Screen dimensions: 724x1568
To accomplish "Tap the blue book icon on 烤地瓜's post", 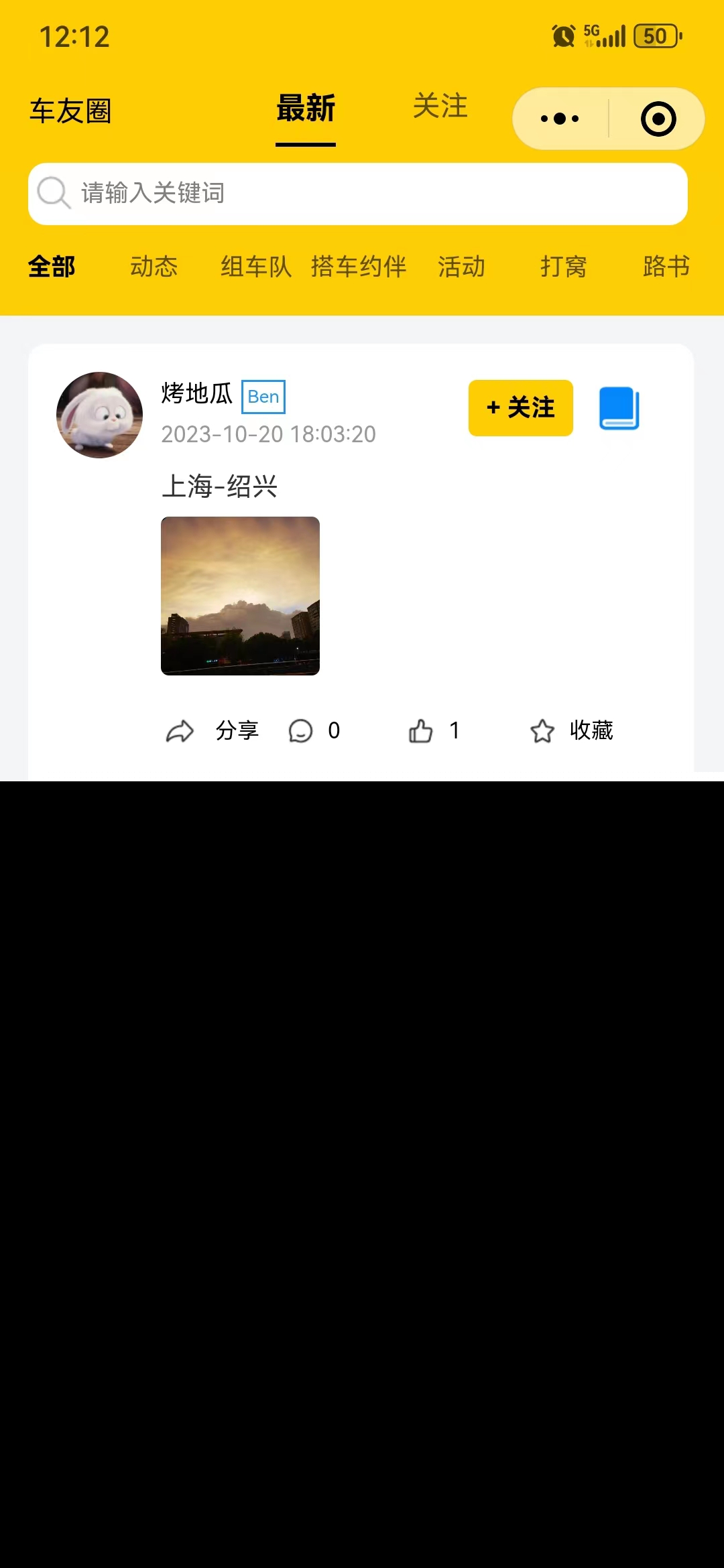I will [x=619, y=408].
